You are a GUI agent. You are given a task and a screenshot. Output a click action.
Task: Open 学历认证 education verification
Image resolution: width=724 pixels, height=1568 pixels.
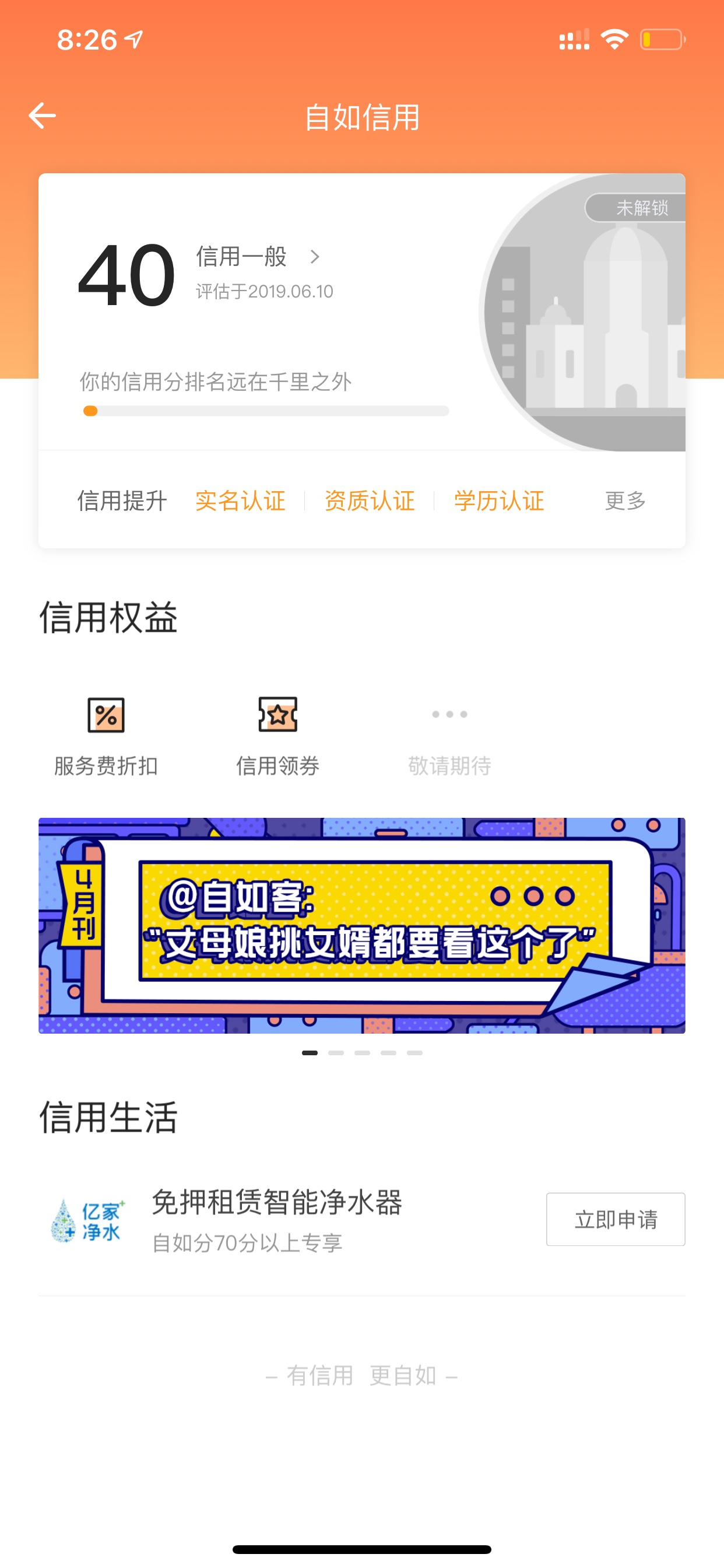[x=499, y=501]
